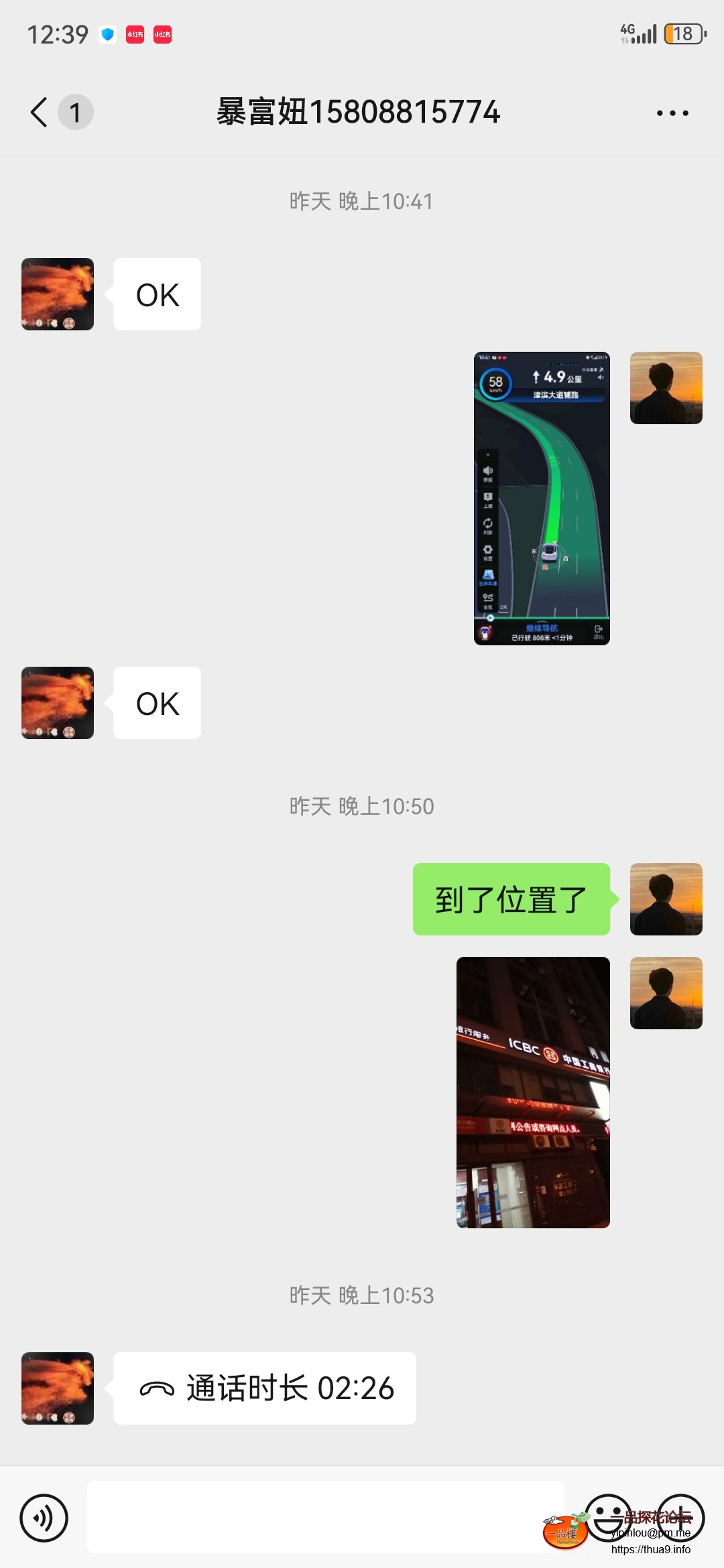
Task: Tap the unread badge showing 1
Action: coord(76,112)
